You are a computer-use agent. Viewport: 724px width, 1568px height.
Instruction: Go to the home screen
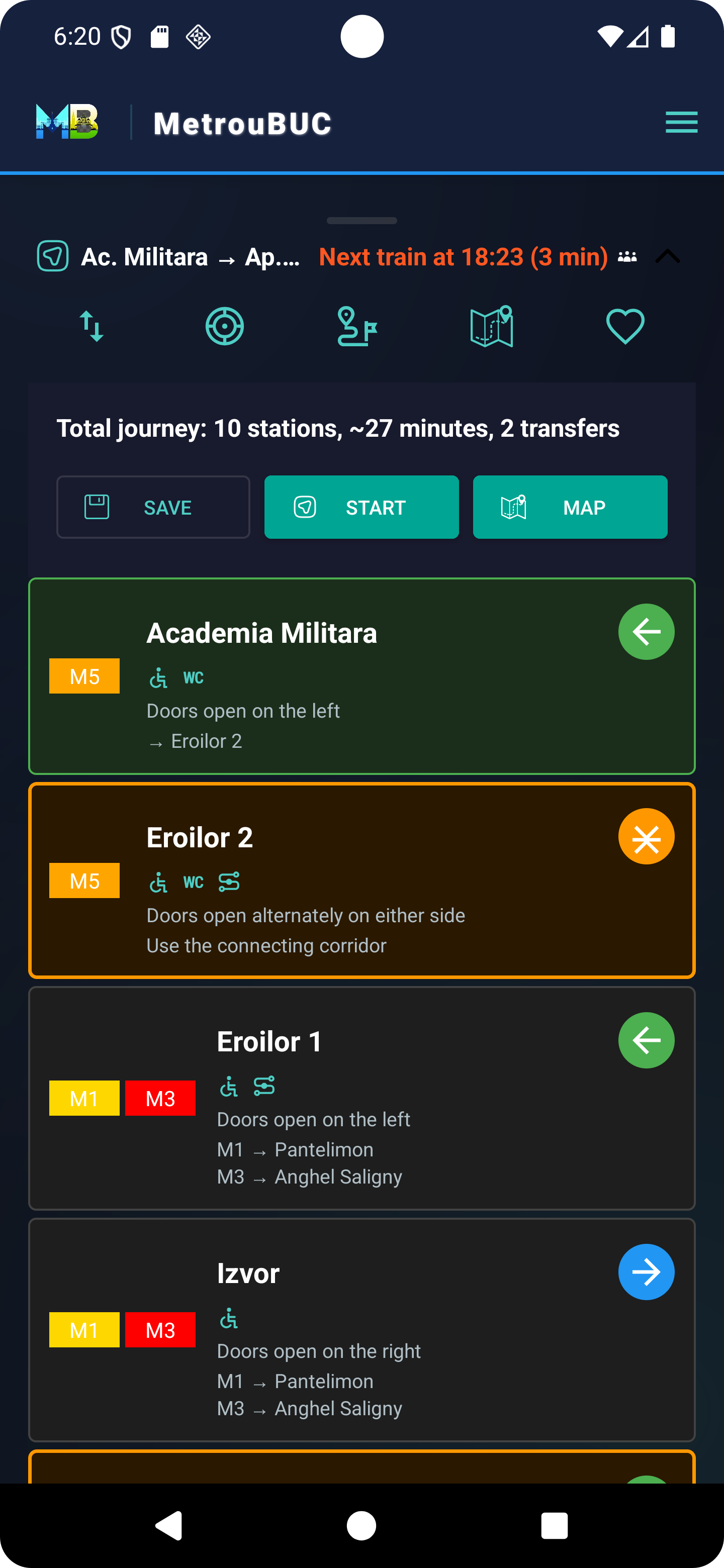[361, 1525]
